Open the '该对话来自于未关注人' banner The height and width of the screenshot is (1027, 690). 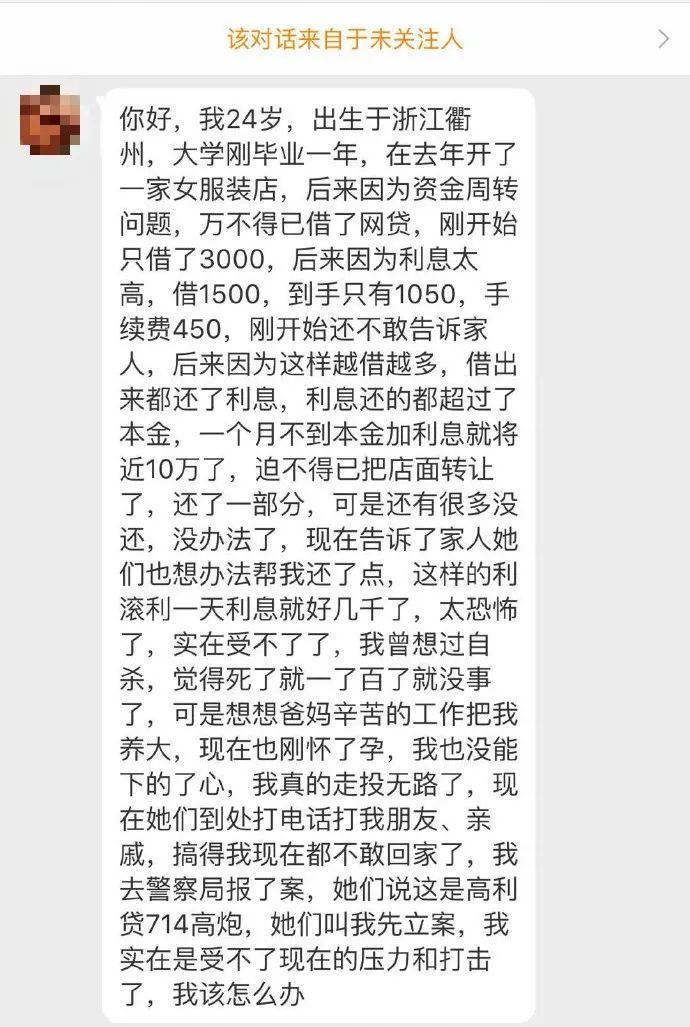pos(345,39)
